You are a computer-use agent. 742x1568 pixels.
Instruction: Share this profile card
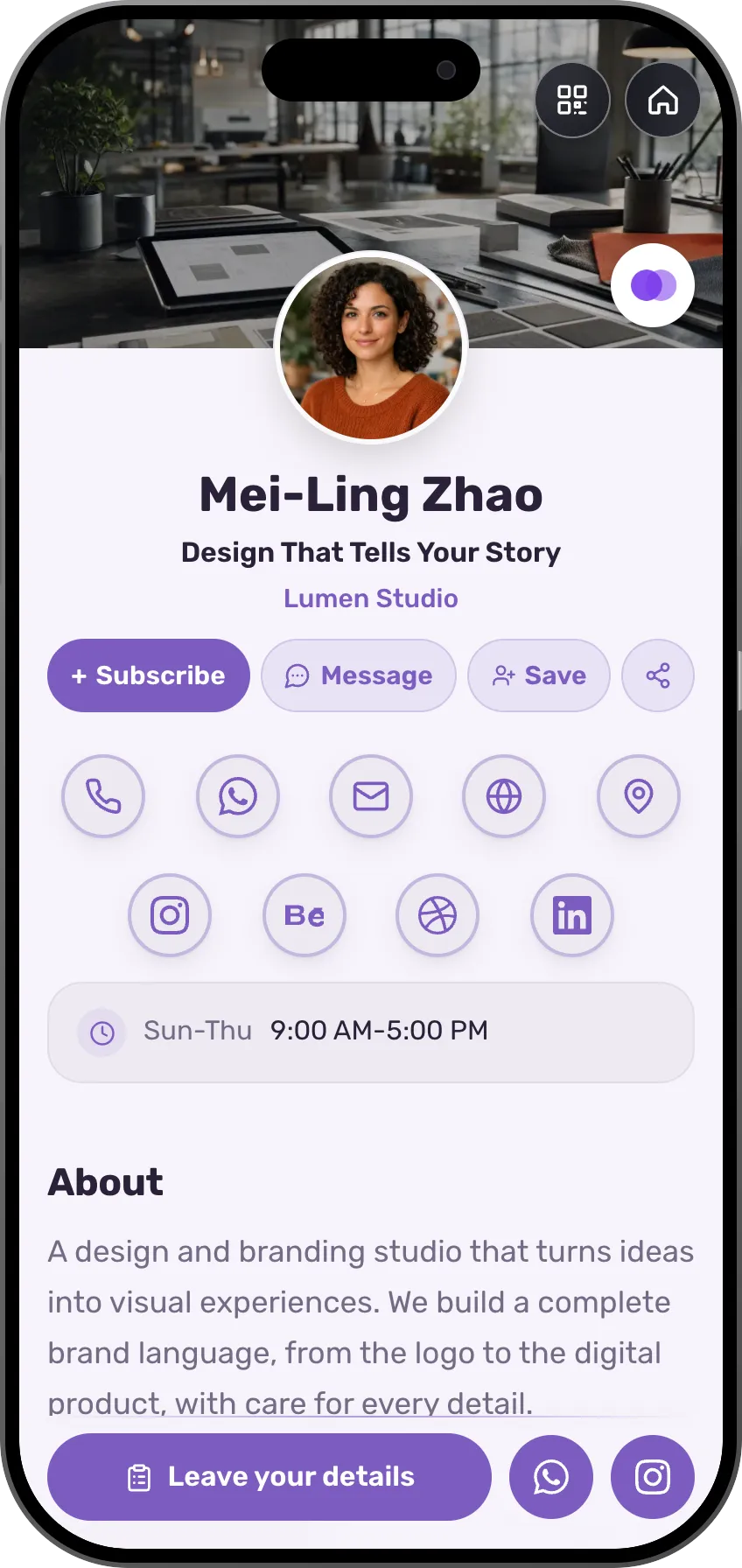click(658, 675)
